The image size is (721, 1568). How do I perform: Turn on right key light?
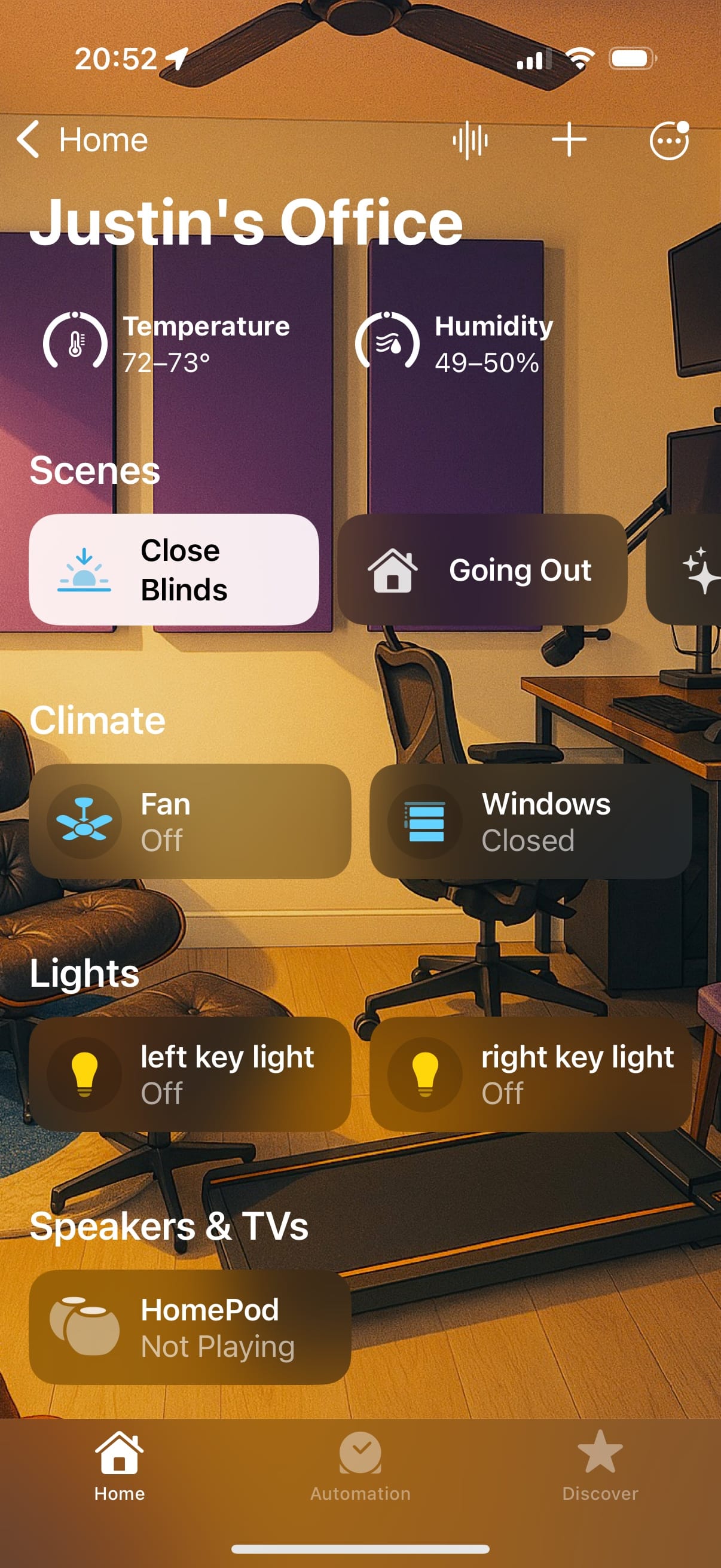(x=424, y=1075)
